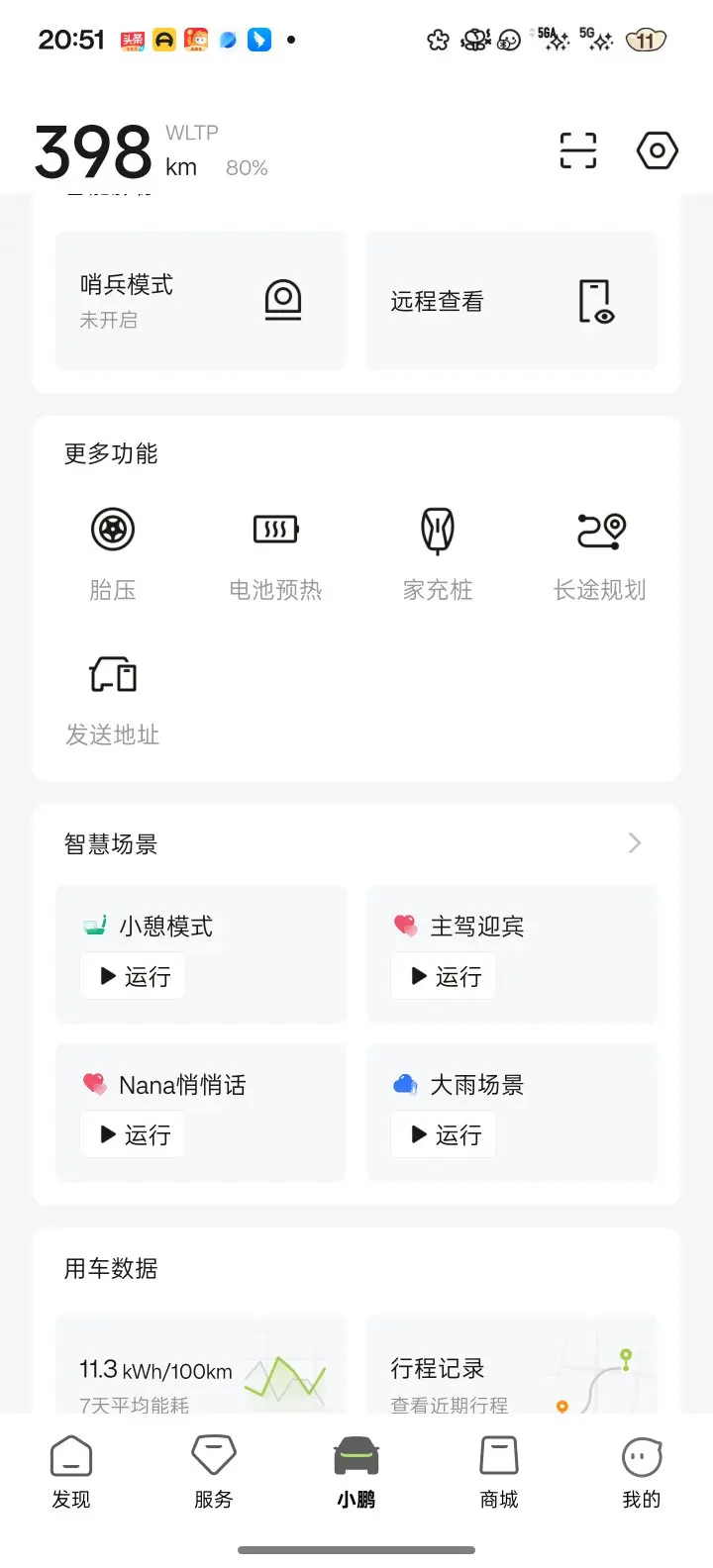Image resolution: width=713 pixels, height=1568 pixels.
Task: Switch to the 我的 tab
Action: pyautogui.click(x=642, y=1472)
